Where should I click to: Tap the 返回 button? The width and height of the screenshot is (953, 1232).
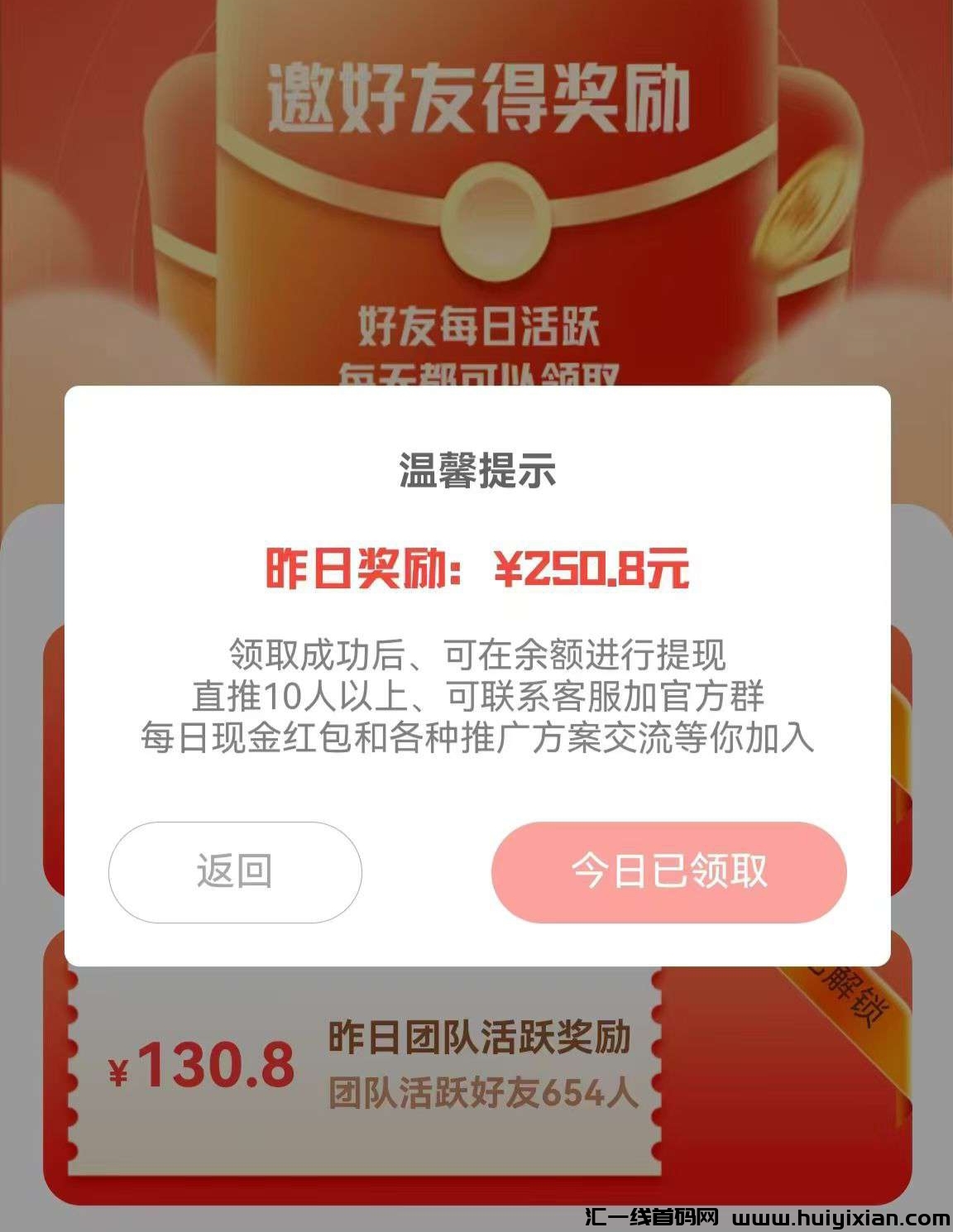pyautogui.click(x=234, y=869)
